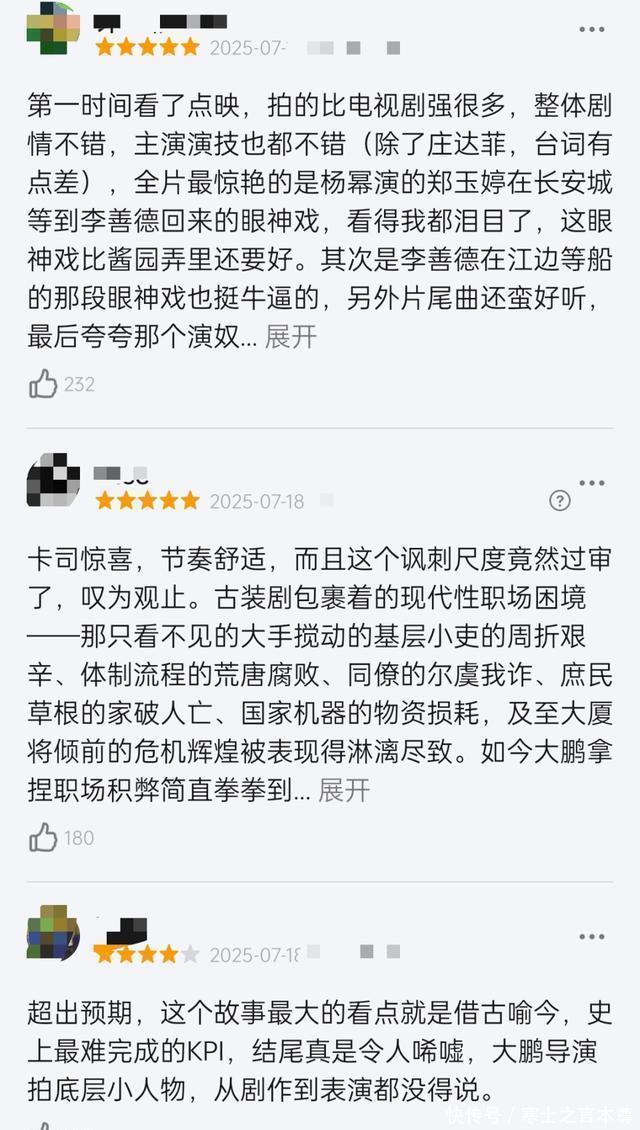640x1130 pixels.
Task: Open overflow menu on the 超出预期 review
Action: click(x=592, y=937)
